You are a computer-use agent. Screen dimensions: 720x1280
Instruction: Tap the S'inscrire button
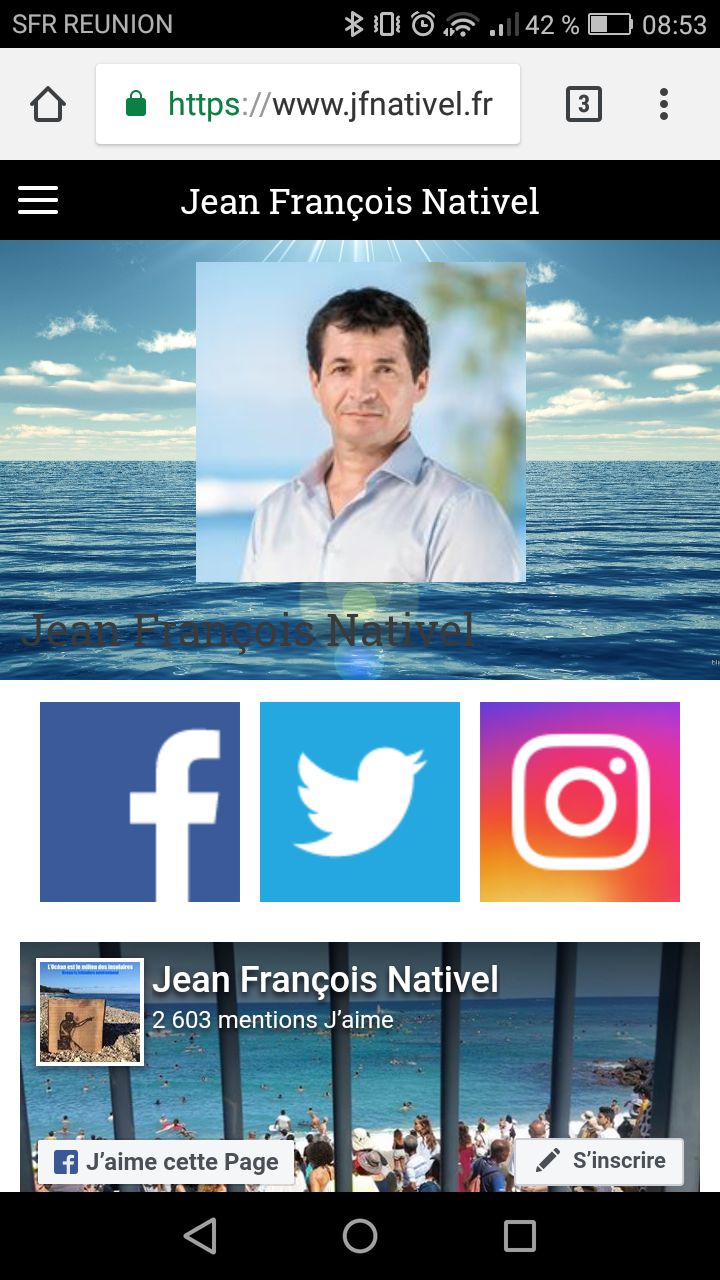coord(599,1161)
